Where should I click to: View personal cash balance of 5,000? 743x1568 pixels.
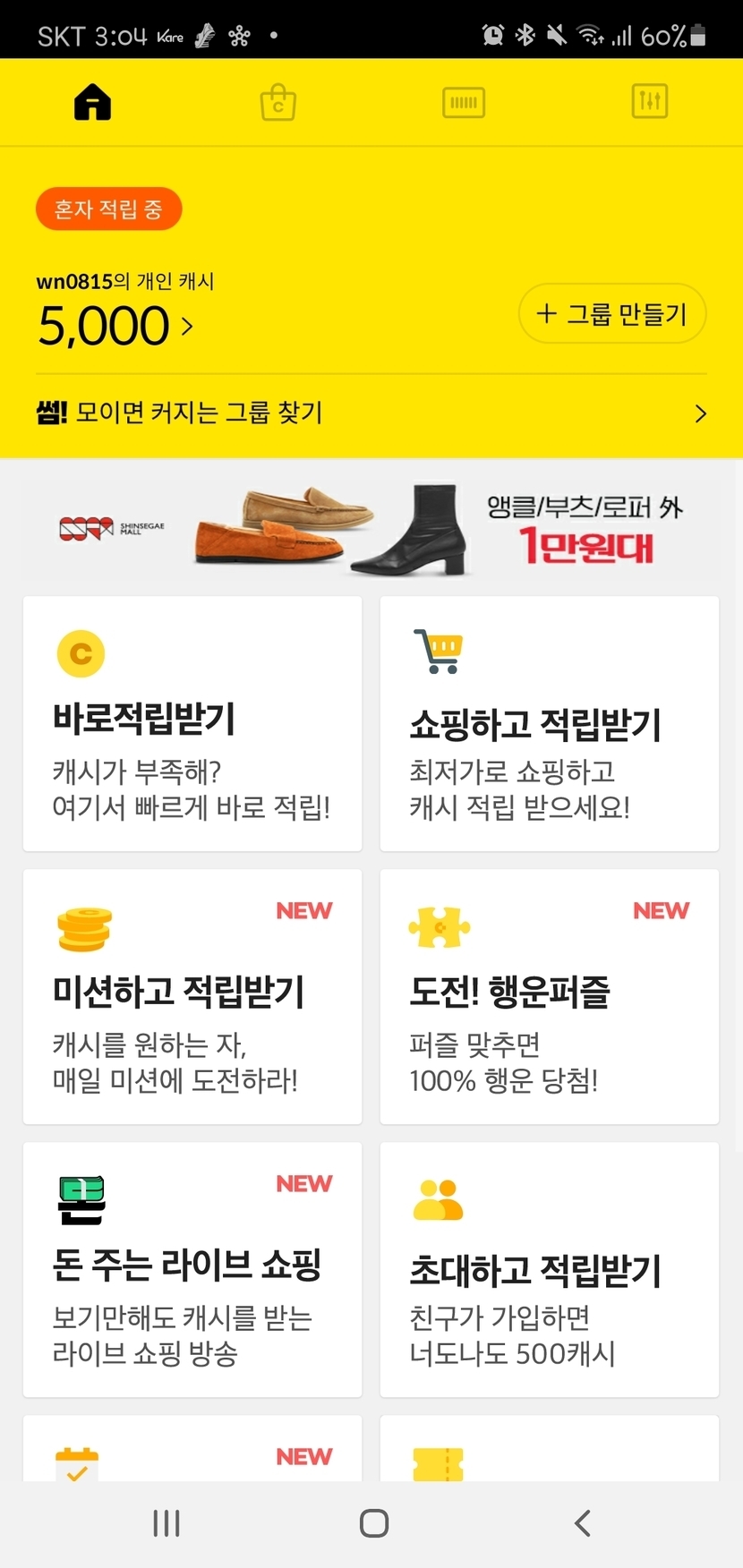tap(115, 326)
